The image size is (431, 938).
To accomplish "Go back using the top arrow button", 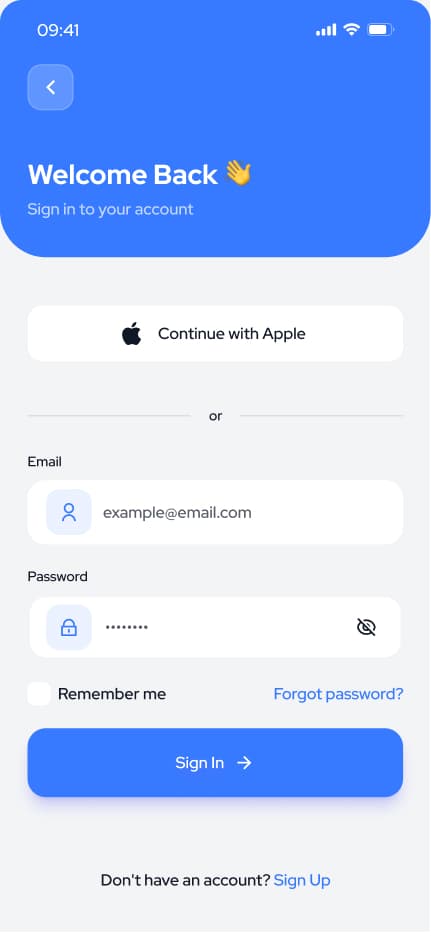I will click(50, 87).
